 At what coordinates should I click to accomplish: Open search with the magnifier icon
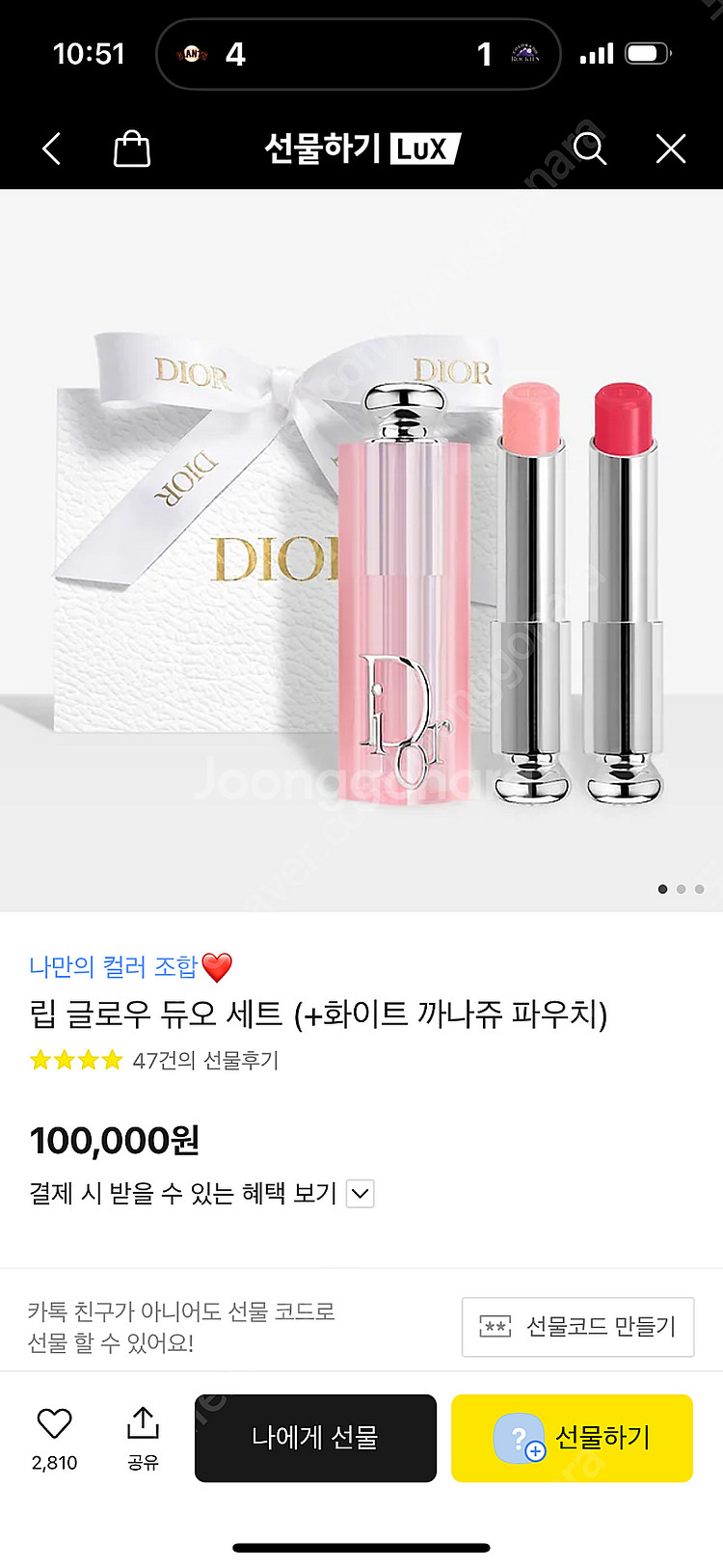point(589,149)
